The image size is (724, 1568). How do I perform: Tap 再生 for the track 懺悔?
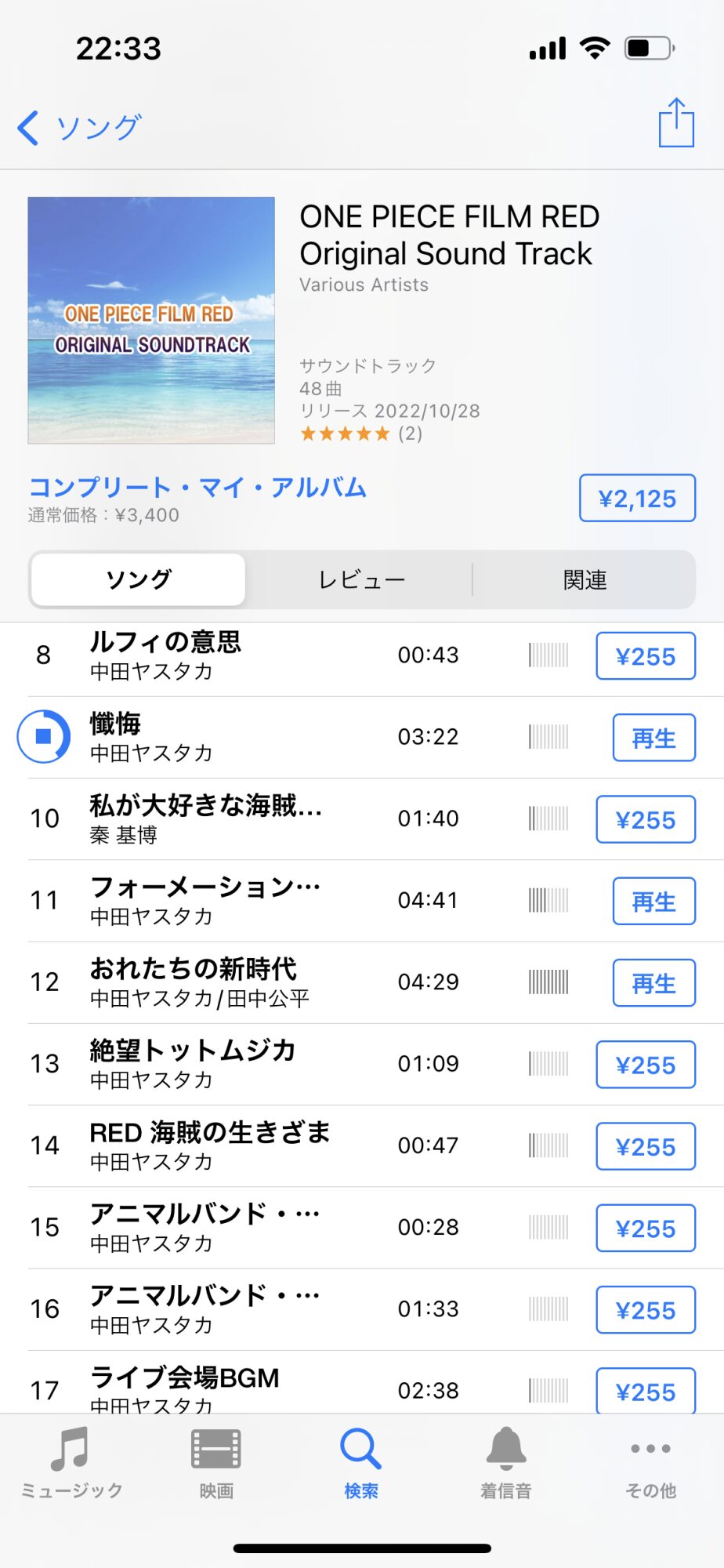653,738
